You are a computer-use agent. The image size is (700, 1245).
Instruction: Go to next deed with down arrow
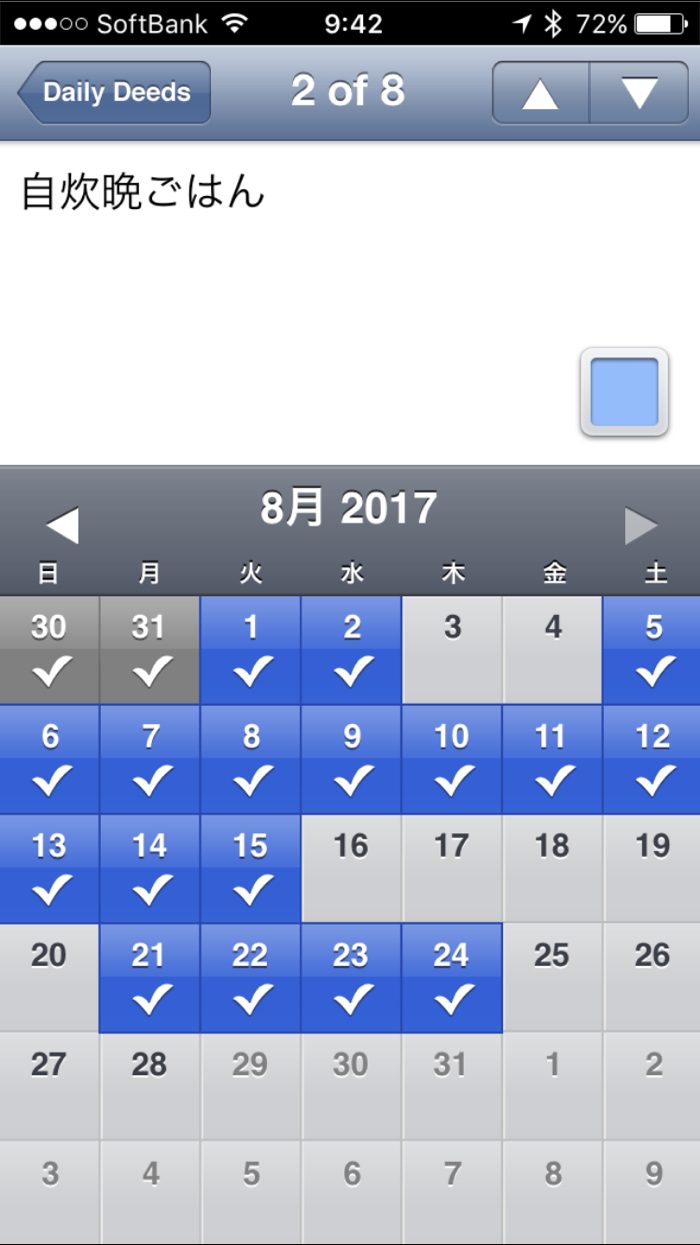pos(639,92)
